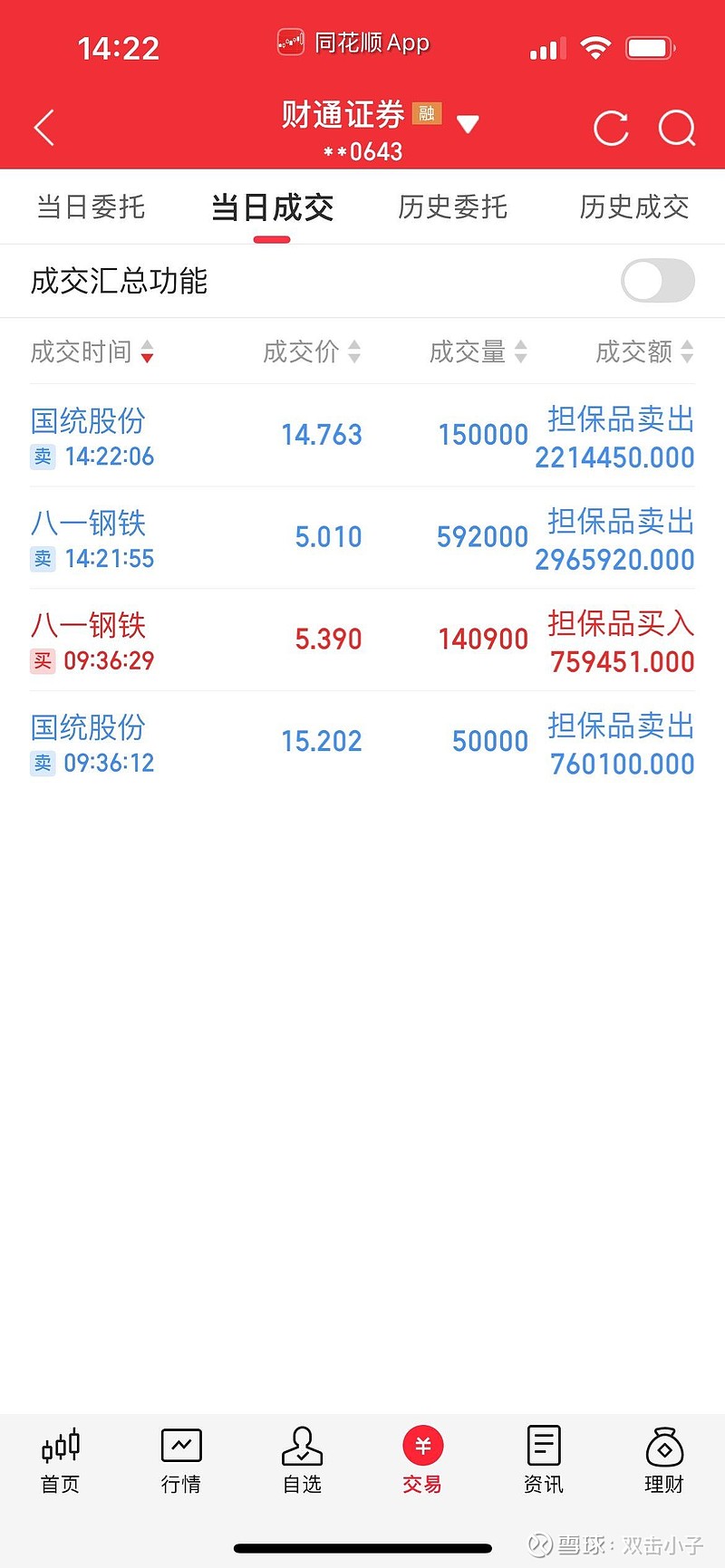Open the 理财 bottom tab
This screenshot has height=1568, width=725.
pyautogui.click(x=664, y=1460)
